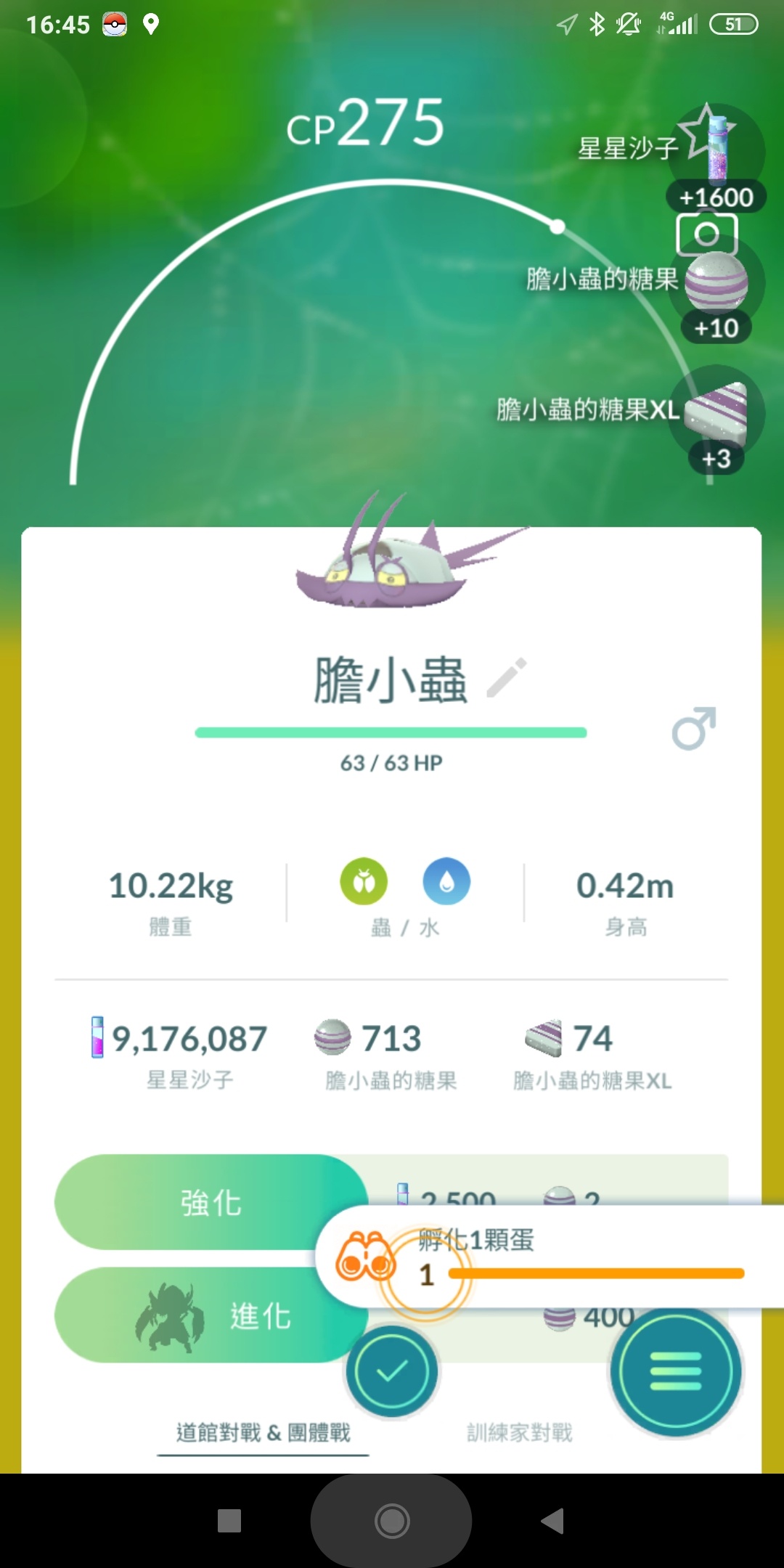Screen dimensions: 784x1568
Task: Tap the system home button
Action: 392,1521
